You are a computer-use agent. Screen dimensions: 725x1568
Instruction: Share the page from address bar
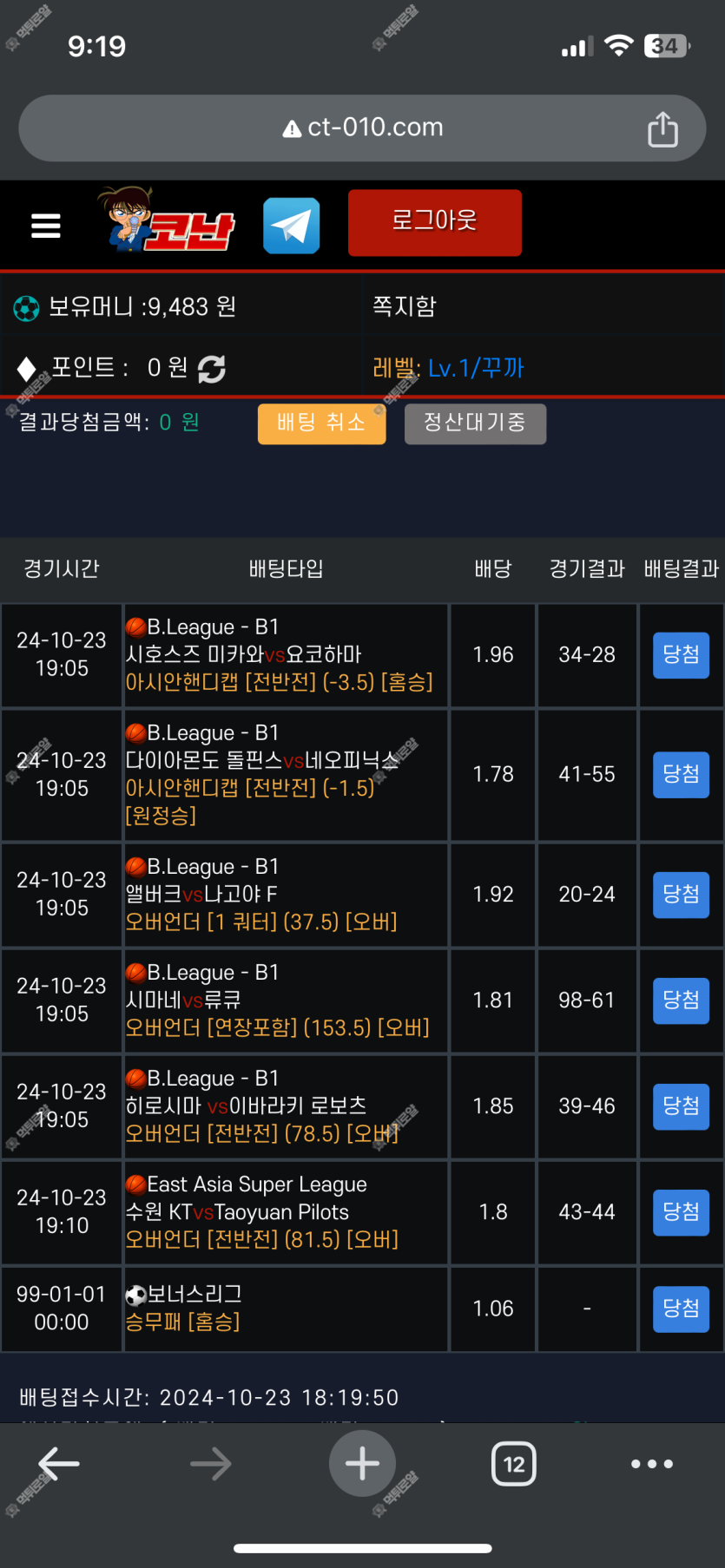[662, 128]
